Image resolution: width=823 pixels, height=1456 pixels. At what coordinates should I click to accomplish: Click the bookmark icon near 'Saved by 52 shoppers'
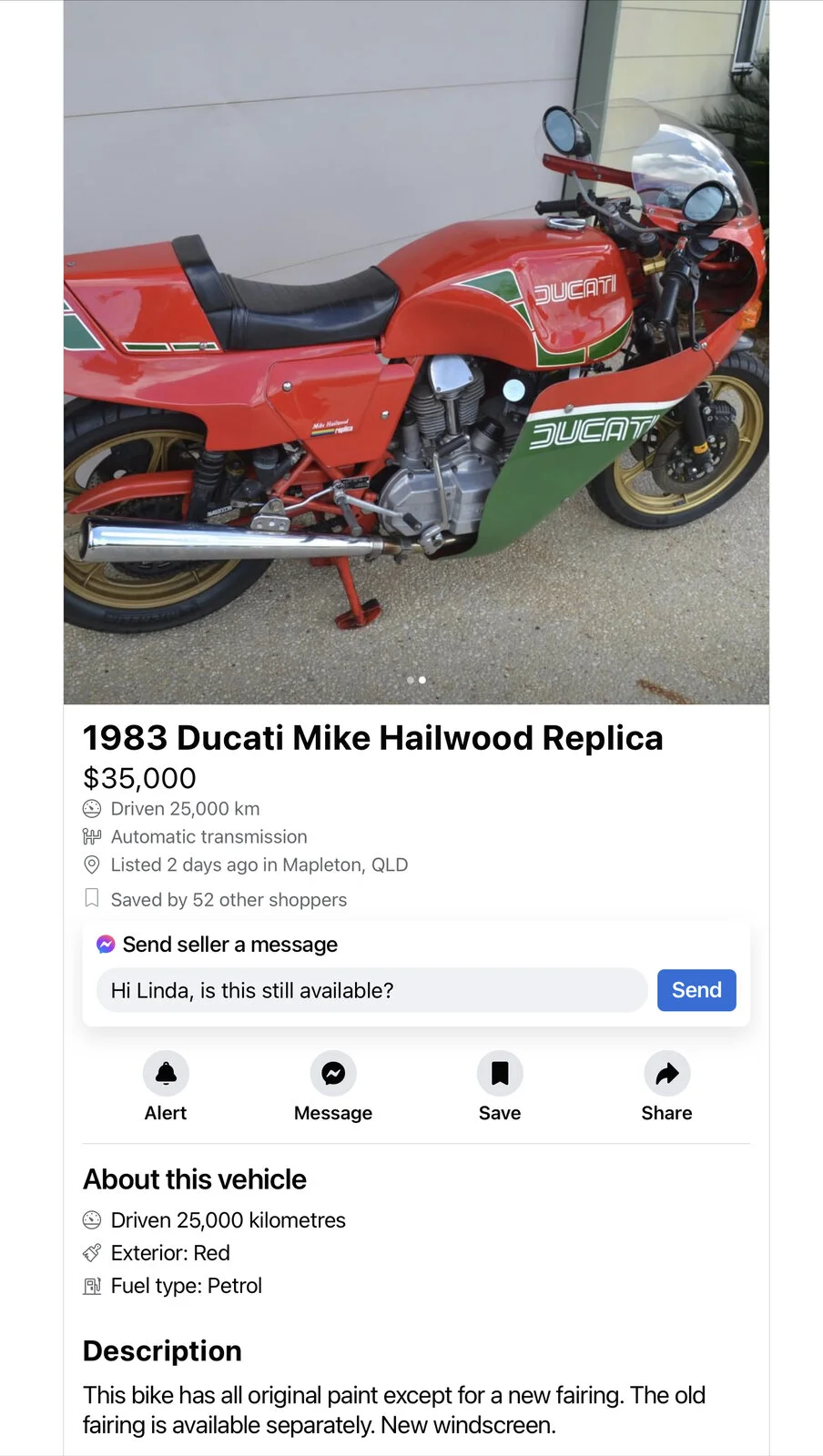91,898
